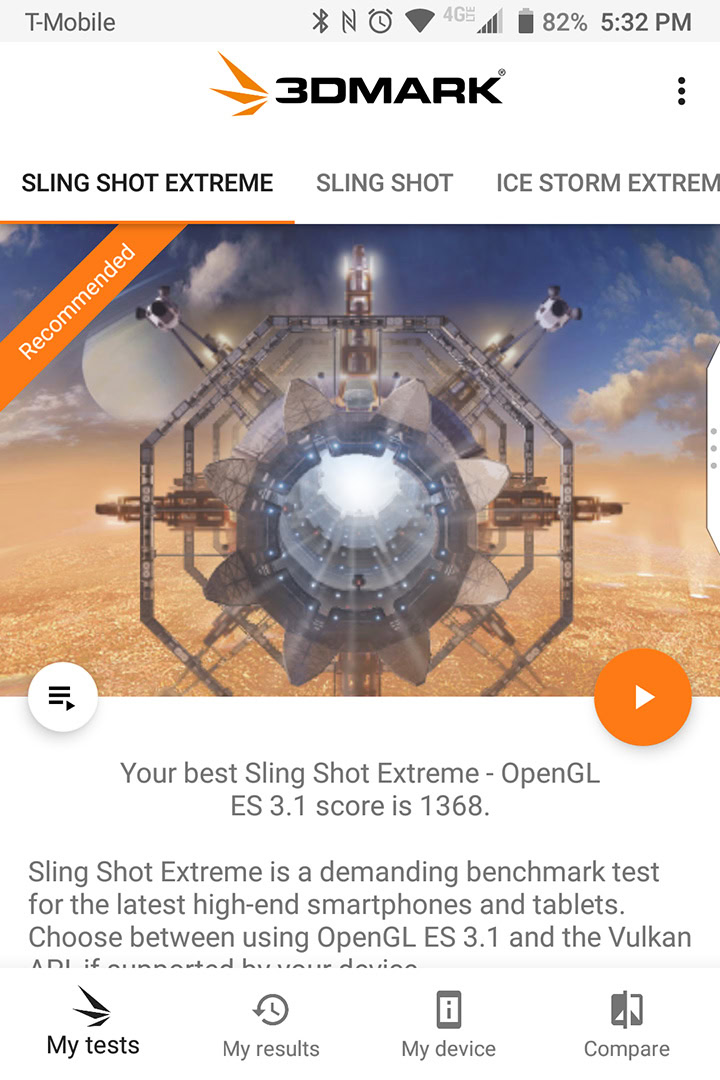Start the Sling Shot Extreme benchmark
Viewport: 720px width, 1080px height.
point(643,698)
